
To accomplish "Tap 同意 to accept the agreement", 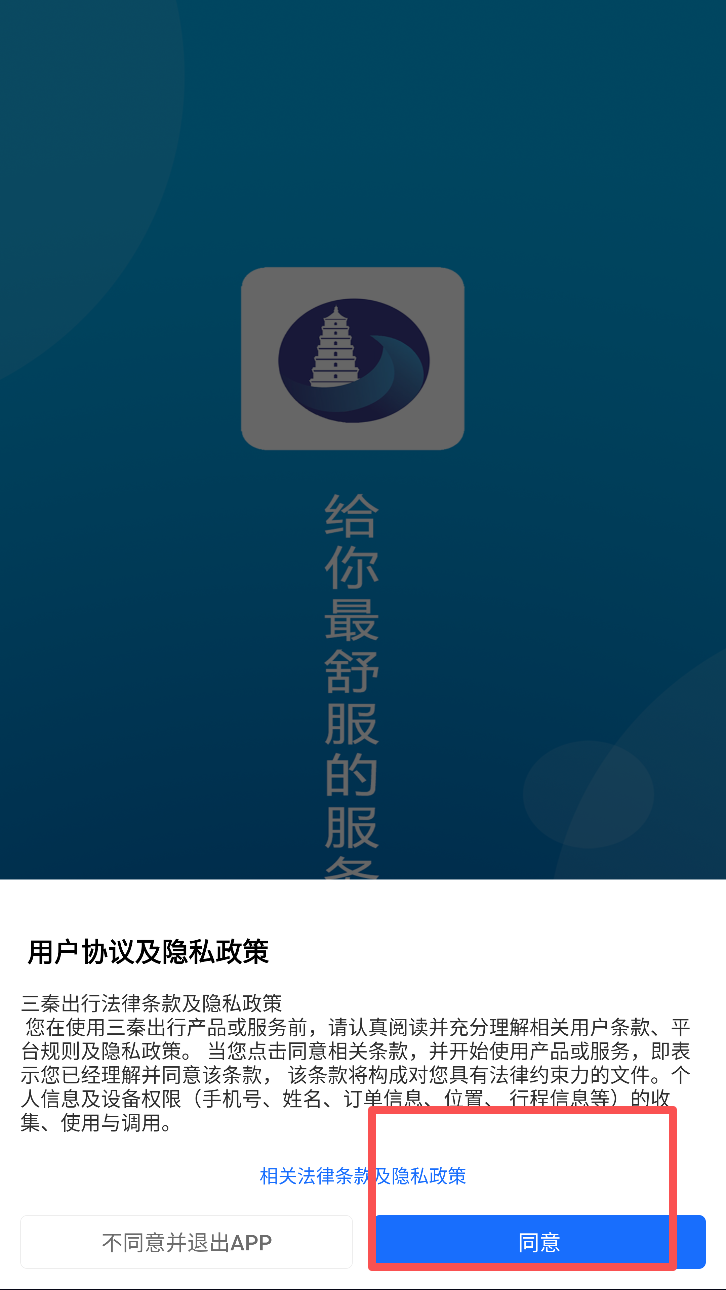I will (540, 1242).
